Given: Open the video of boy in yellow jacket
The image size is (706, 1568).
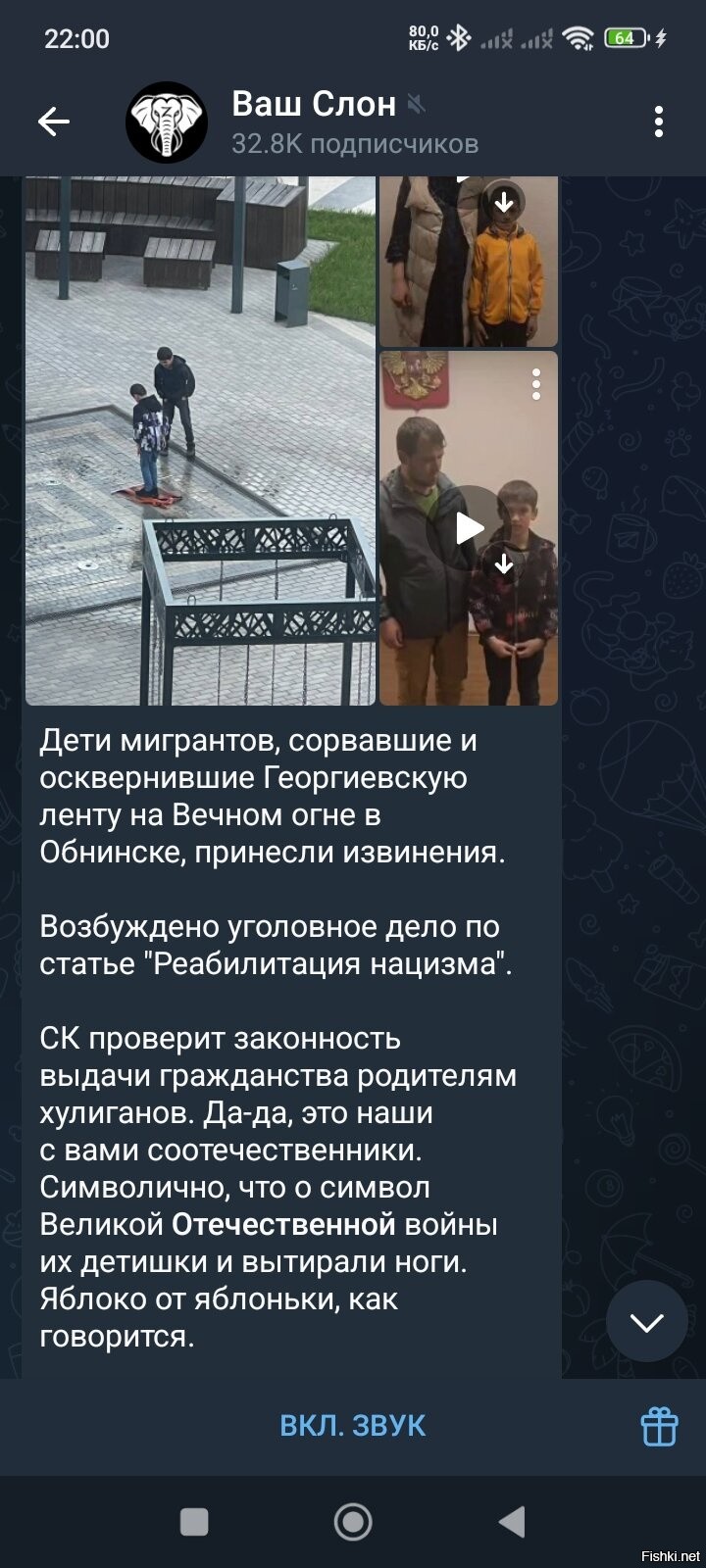Looking at the screenshot, I should point(469,262).
